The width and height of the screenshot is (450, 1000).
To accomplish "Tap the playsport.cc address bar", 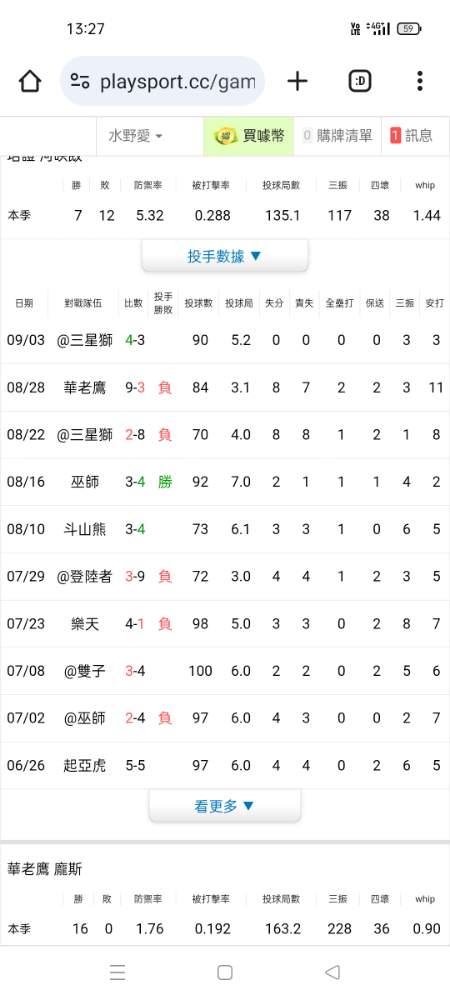I will point(163,81).
